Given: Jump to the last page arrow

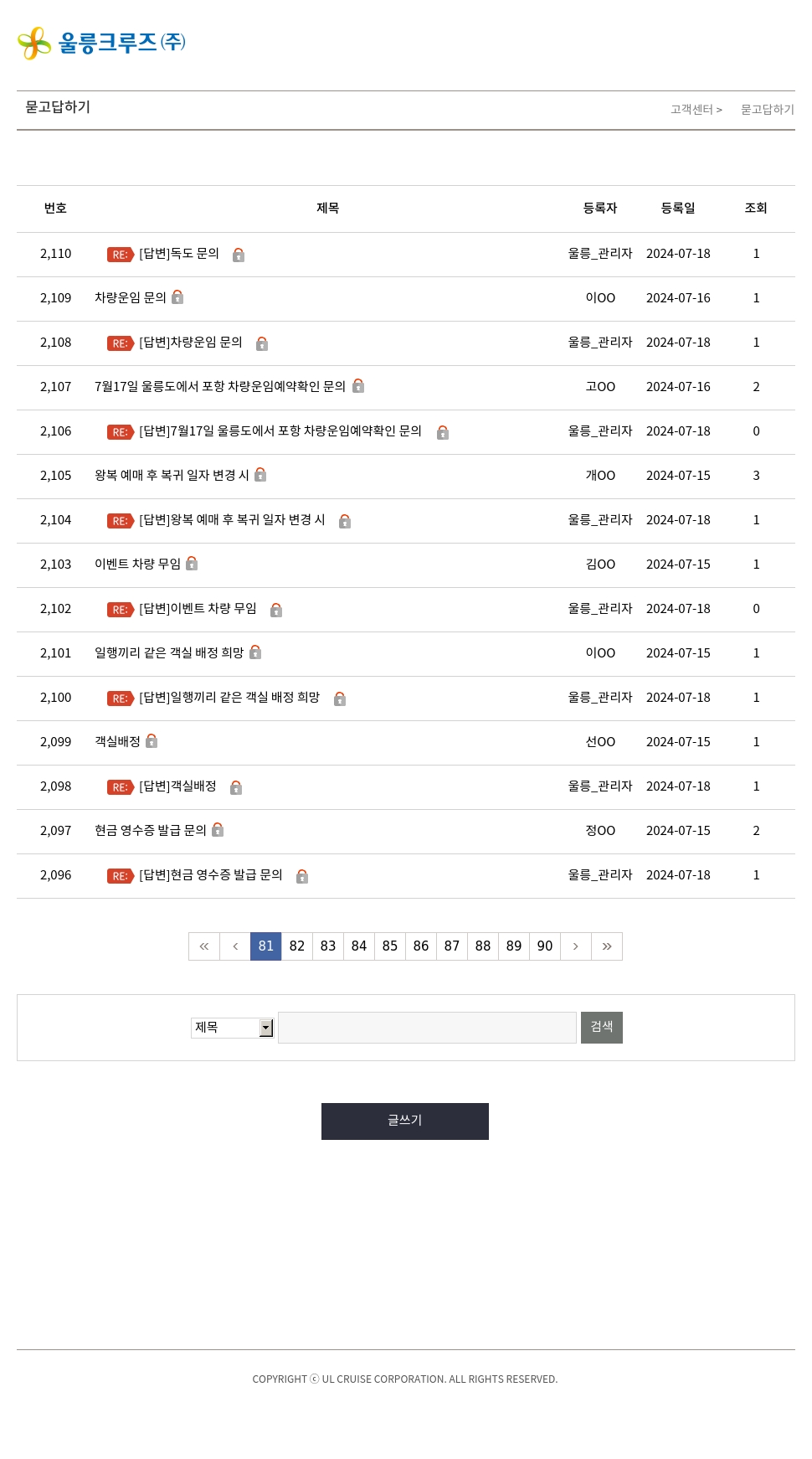Looking at the screenshot, I should point(607,946).
